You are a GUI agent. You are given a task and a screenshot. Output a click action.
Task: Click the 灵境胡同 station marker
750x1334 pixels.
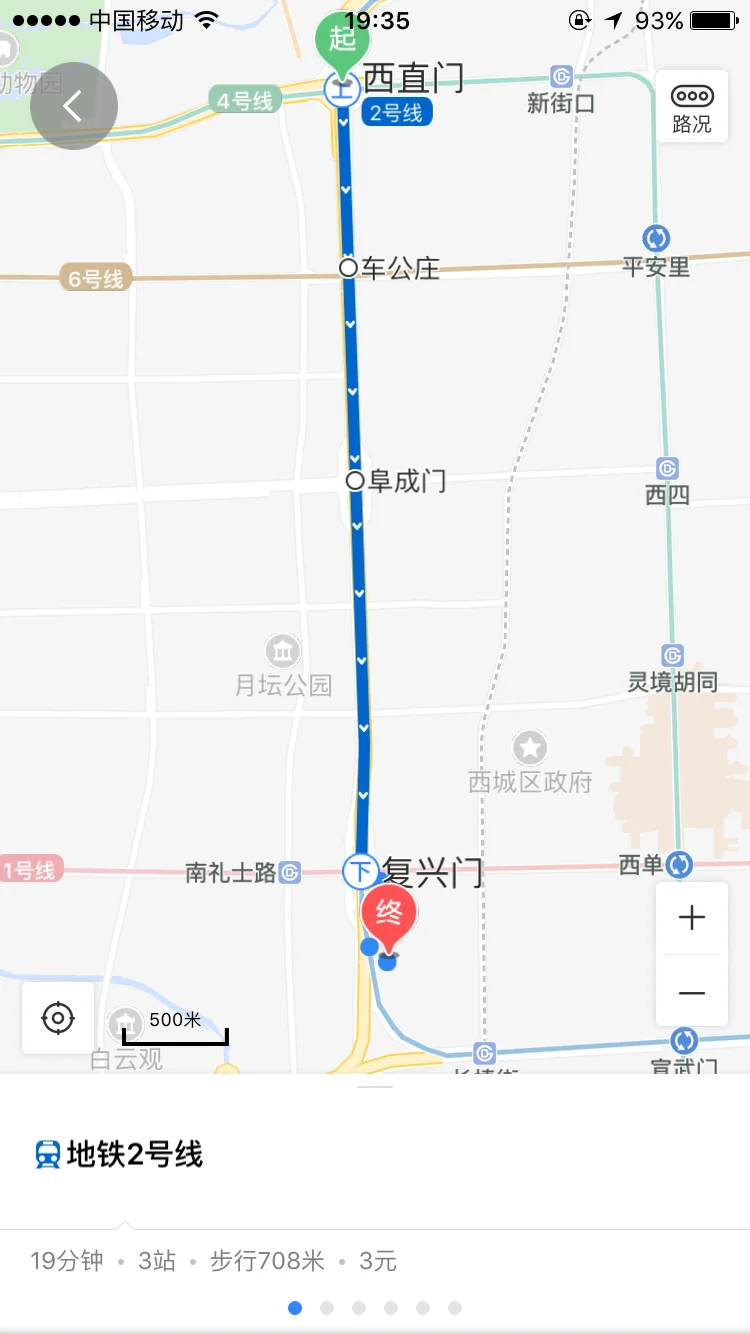(672, 655)
